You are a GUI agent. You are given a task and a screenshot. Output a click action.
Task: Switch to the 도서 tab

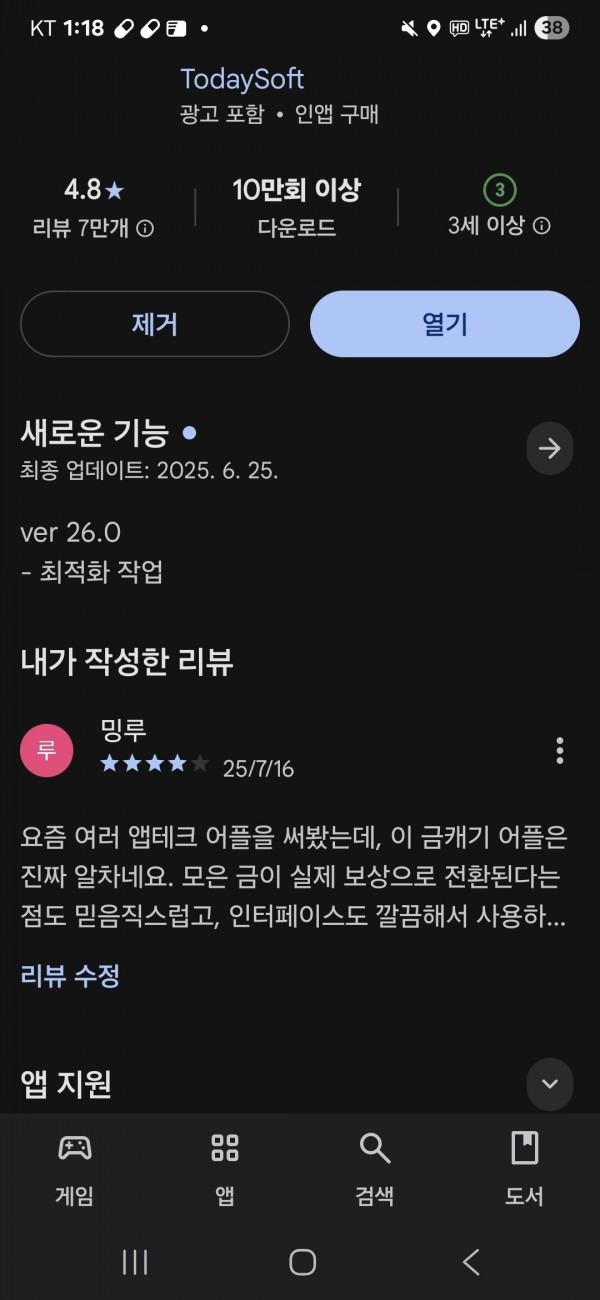tap(525, 1168)
